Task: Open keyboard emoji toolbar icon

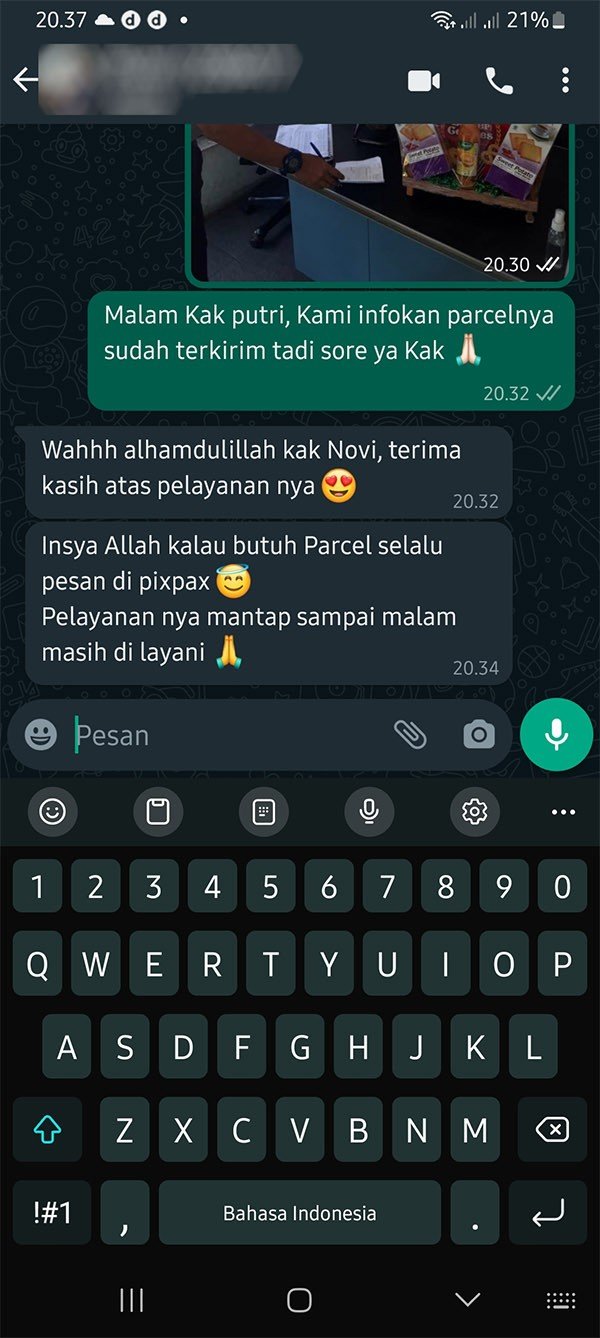Action: pyautogui.click(x=52, y=812)
